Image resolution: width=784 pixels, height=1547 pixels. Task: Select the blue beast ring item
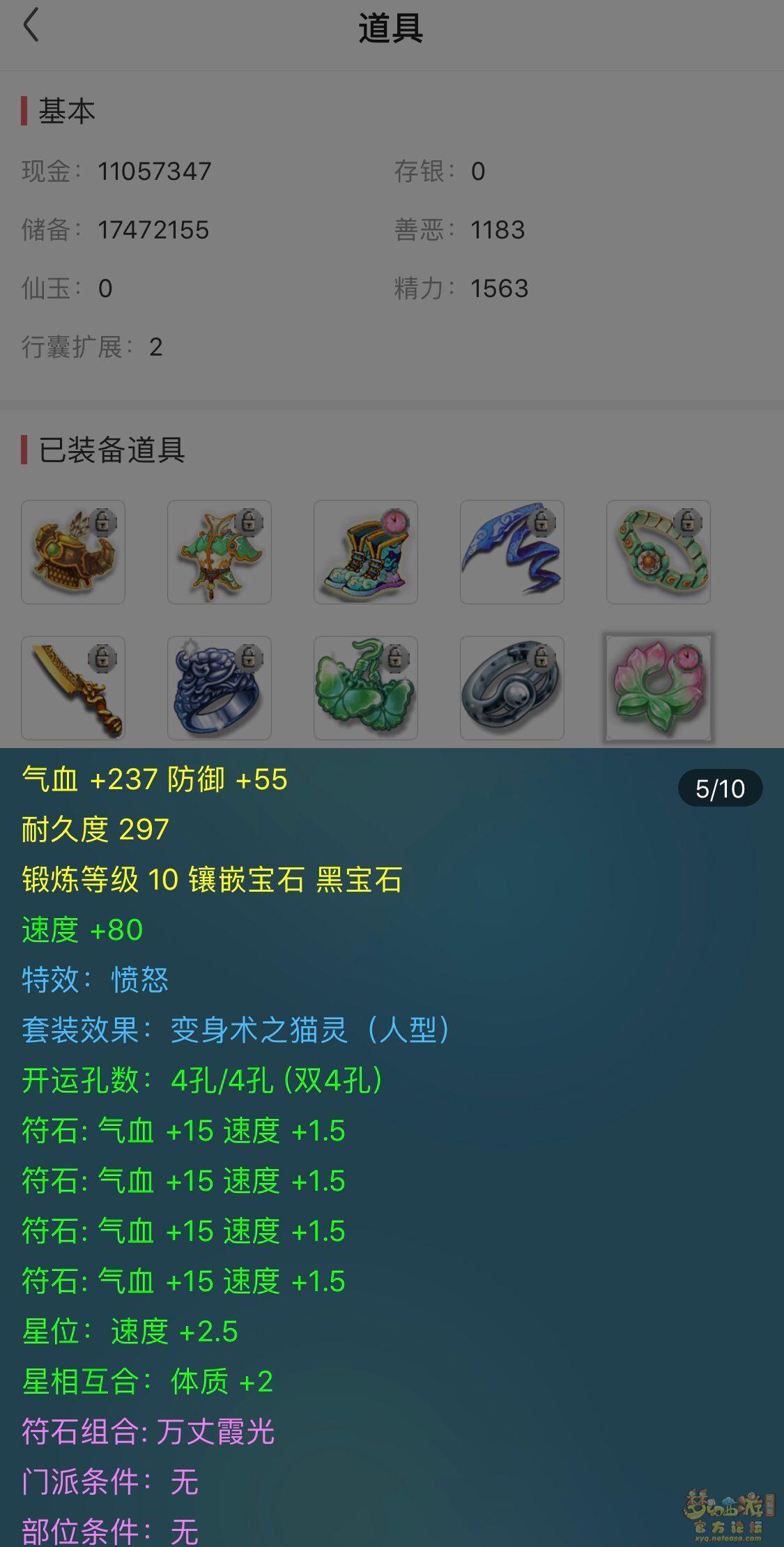pos(220,688)
